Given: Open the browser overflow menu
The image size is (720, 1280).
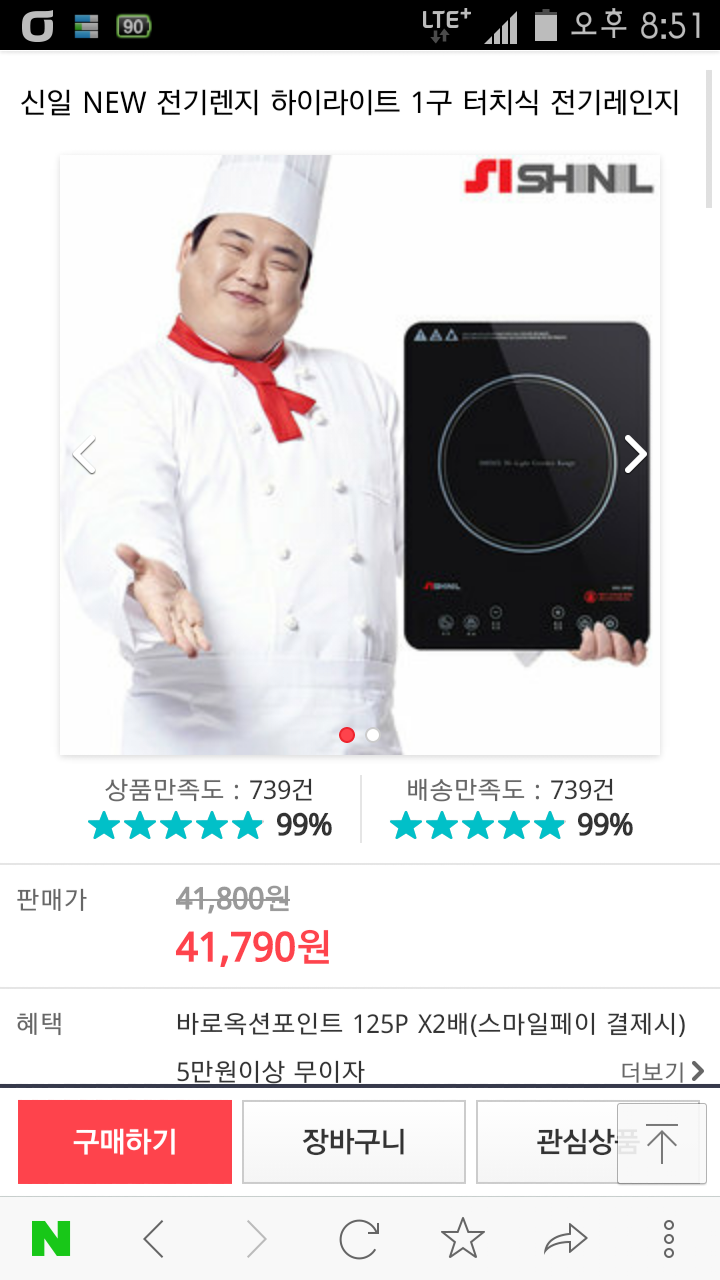Looking at the screenshot, I should pos(669,1239).
